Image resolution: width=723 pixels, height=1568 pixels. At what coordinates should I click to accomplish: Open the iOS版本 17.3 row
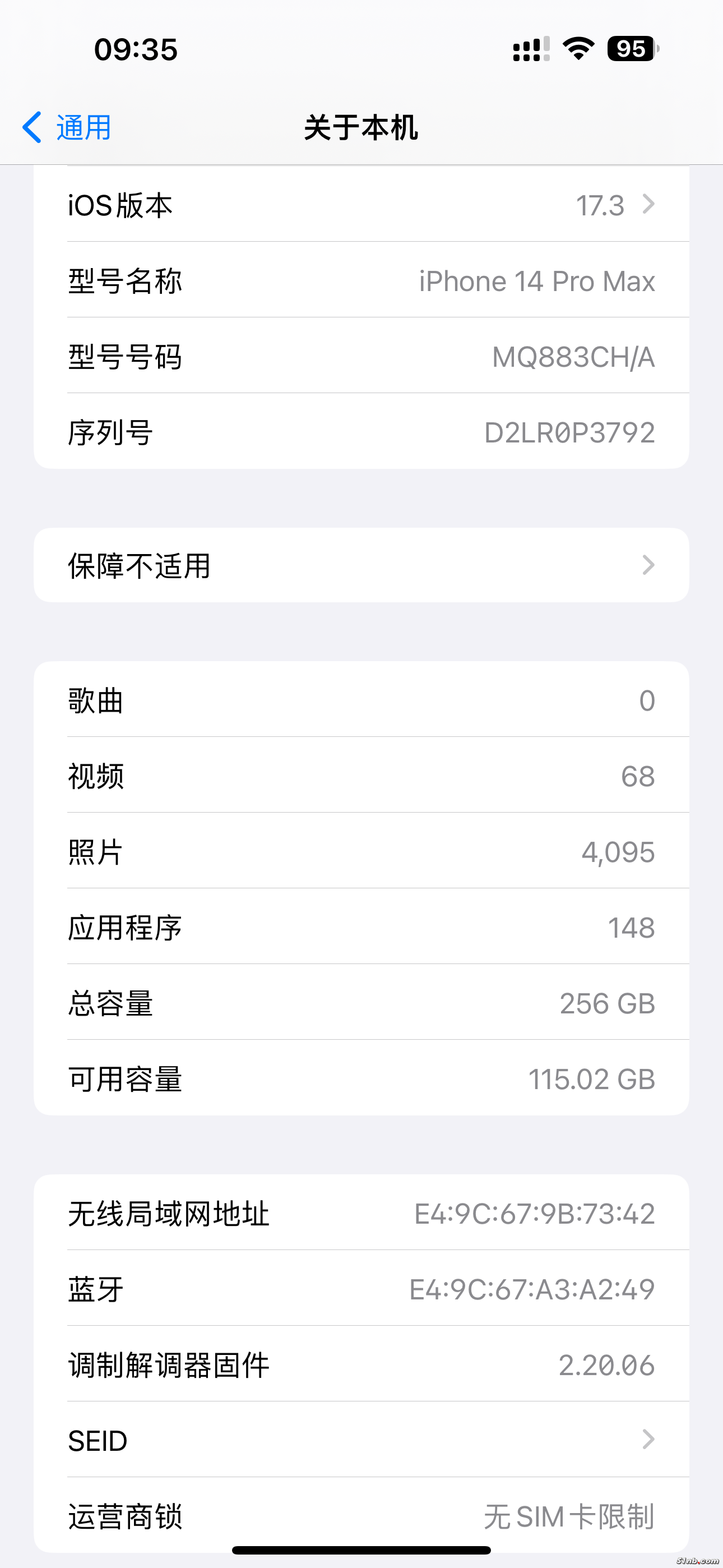coord(361,205)
